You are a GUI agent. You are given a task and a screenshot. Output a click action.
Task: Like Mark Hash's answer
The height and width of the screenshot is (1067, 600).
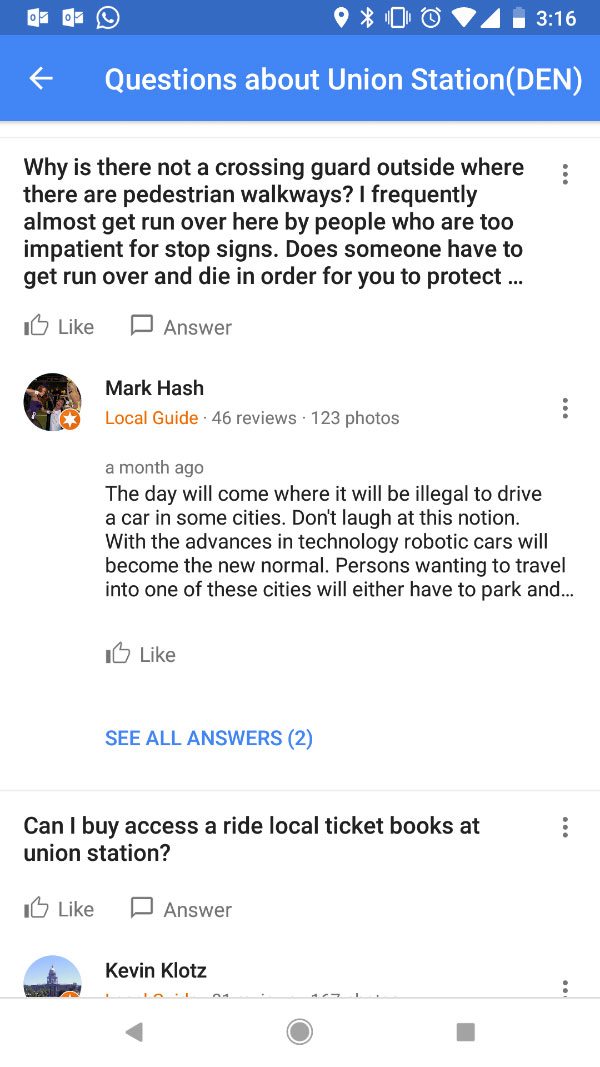tap(141, 654)
